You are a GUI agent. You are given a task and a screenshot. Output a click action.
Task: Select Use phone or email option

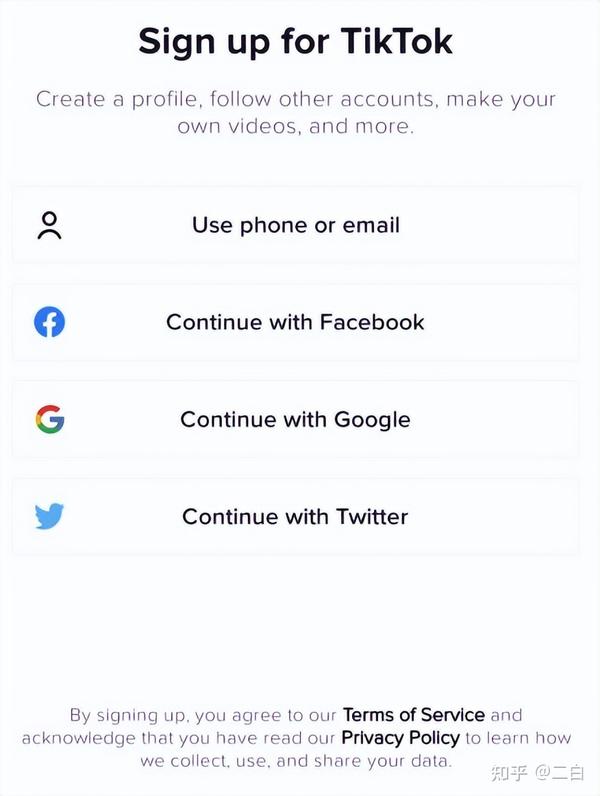point(295,225)
